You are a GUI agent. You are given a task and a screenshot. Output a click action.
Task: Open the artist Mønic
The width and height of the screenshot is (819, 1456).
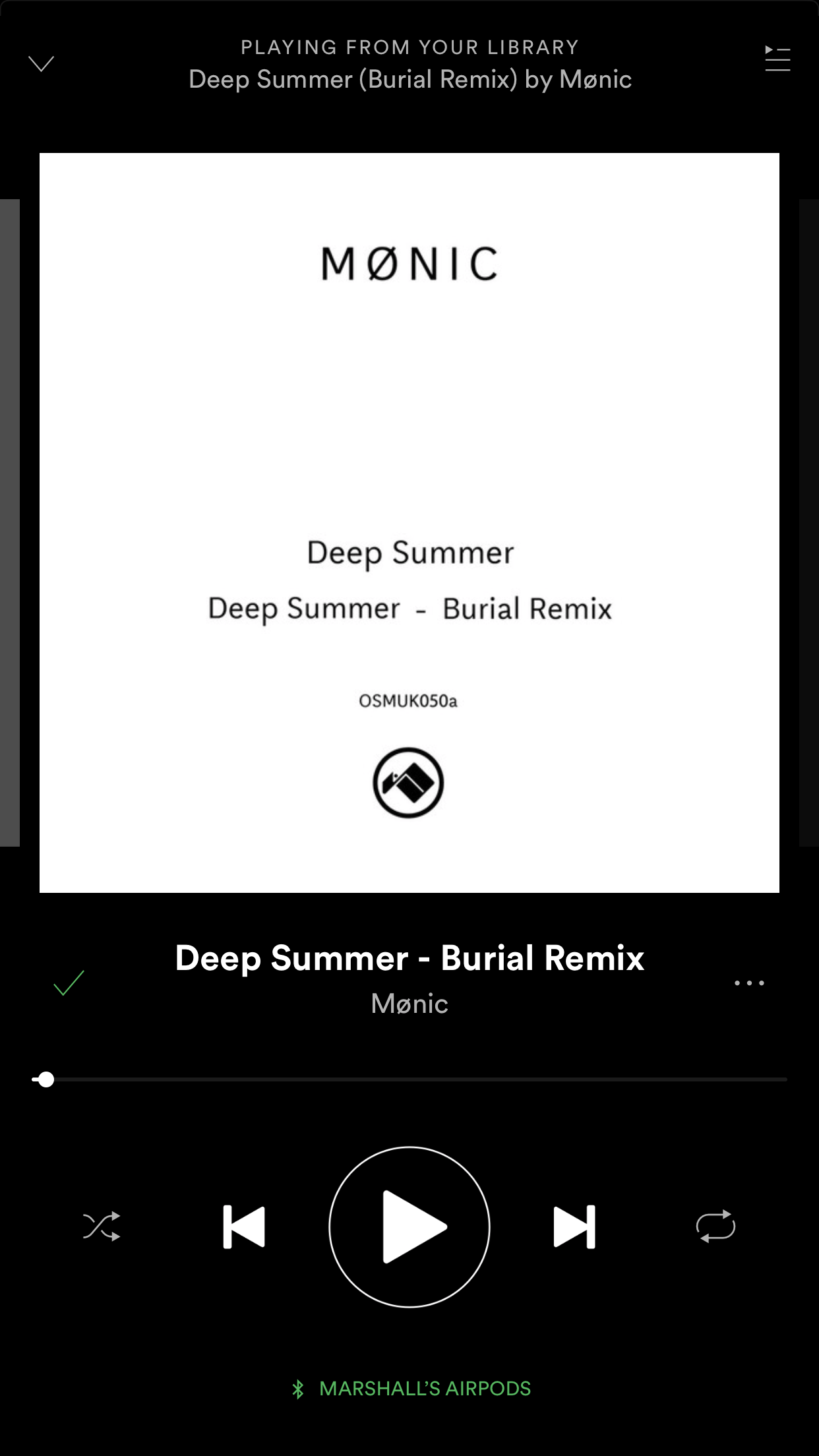click(x=409, y=1004)
